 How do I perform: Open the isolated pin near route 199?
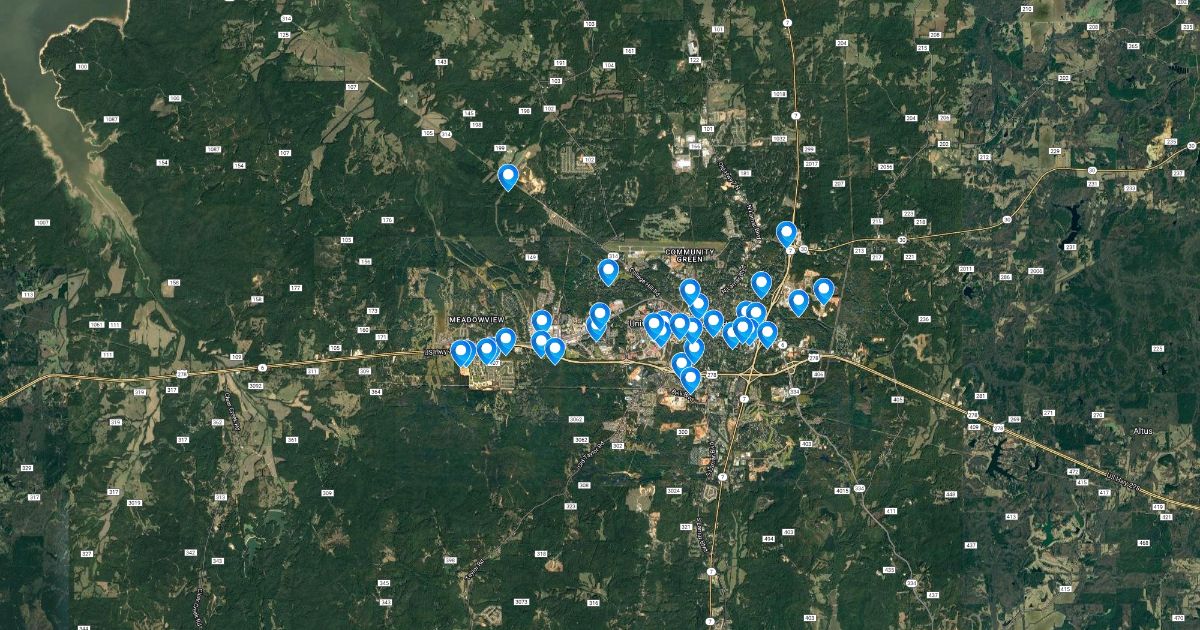[x=508, y=178]
